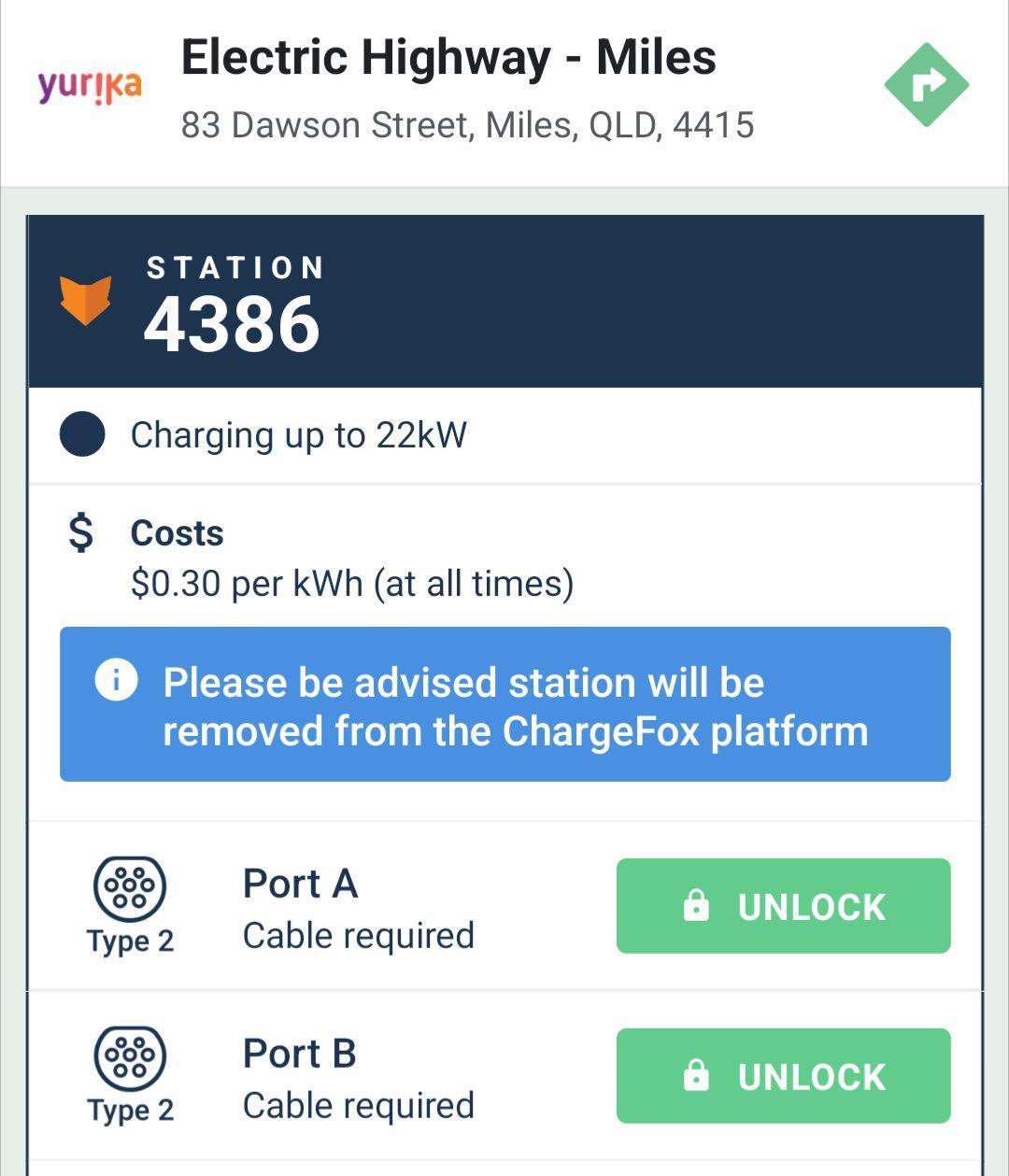Click the dollar sign cost icon

(80, 534)
